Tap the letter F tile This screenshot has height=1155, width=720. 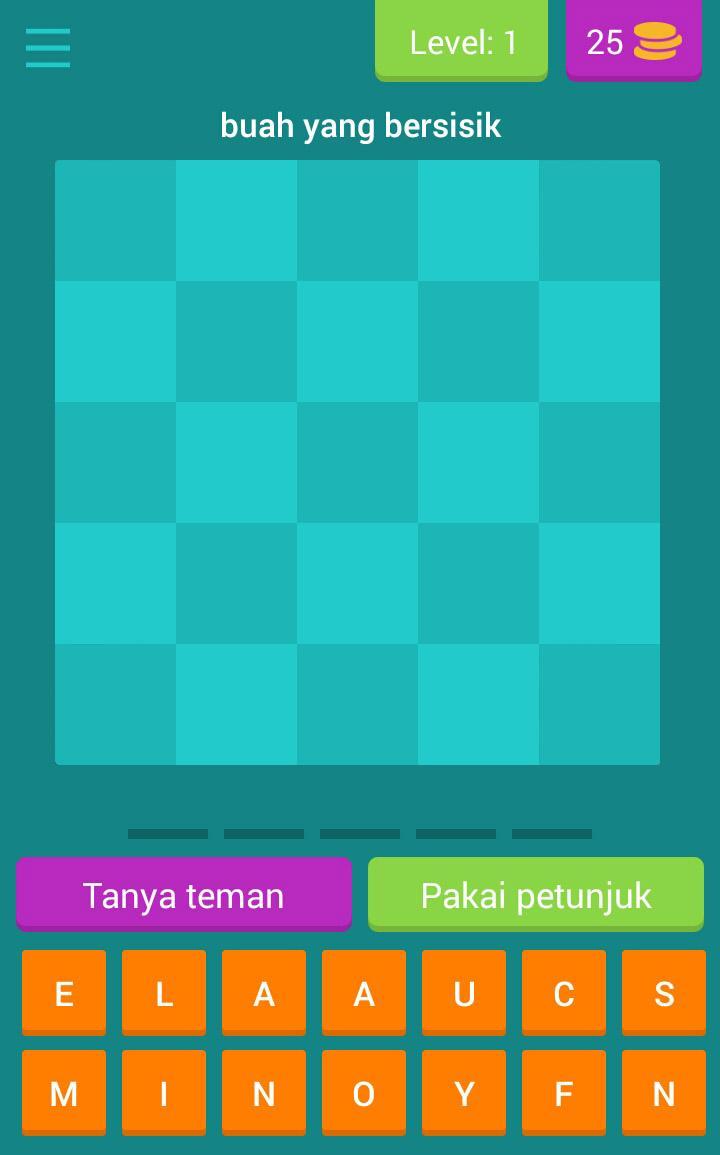tap(563, 1093)
